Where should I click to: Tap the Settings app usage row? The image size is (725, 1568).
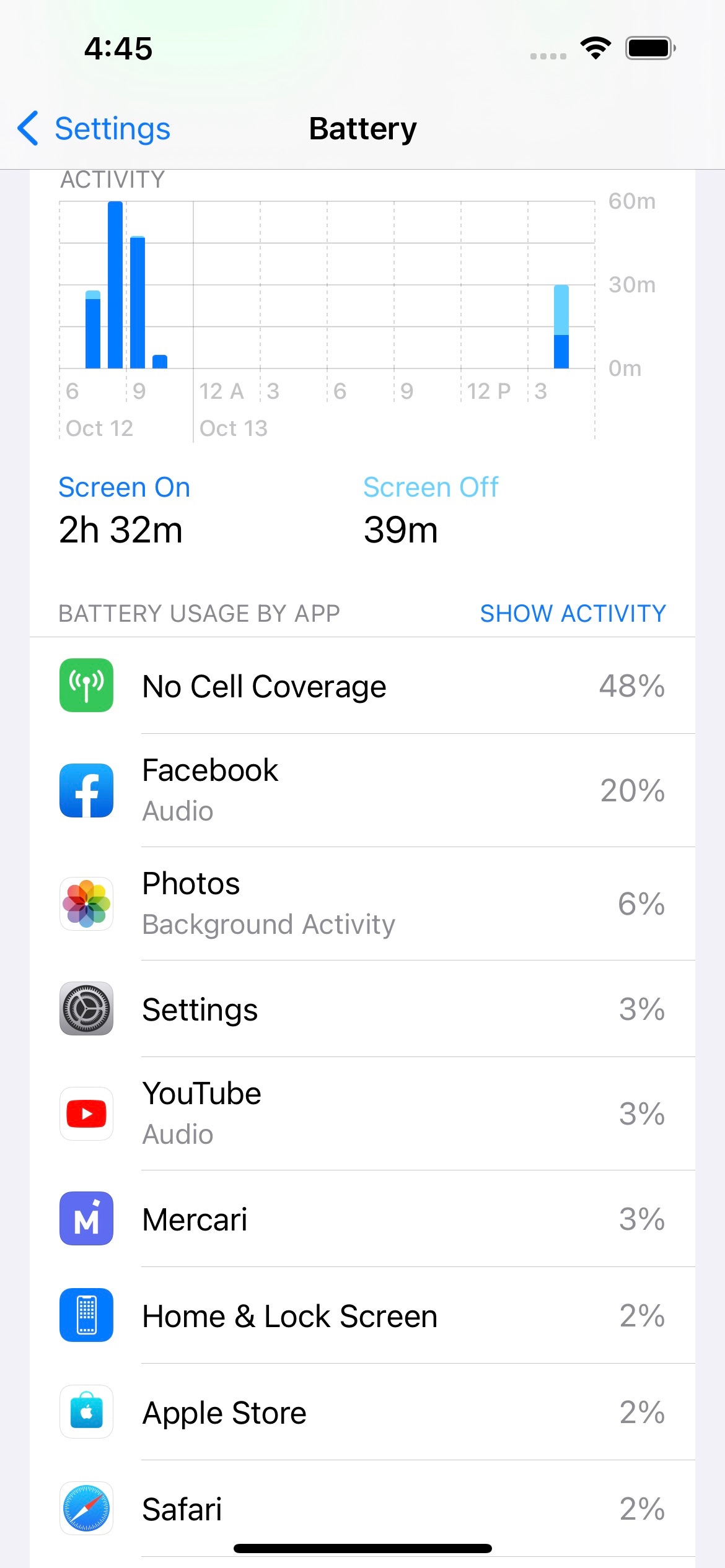362,1009
